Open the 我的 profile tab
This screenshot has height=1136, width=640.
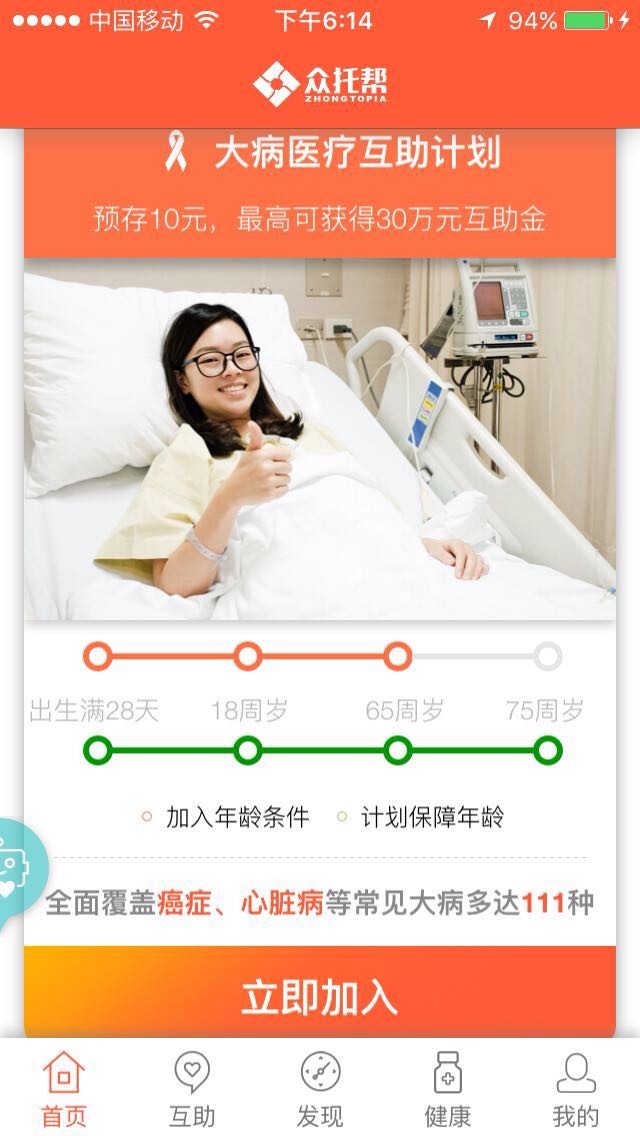click(576, 1089)
